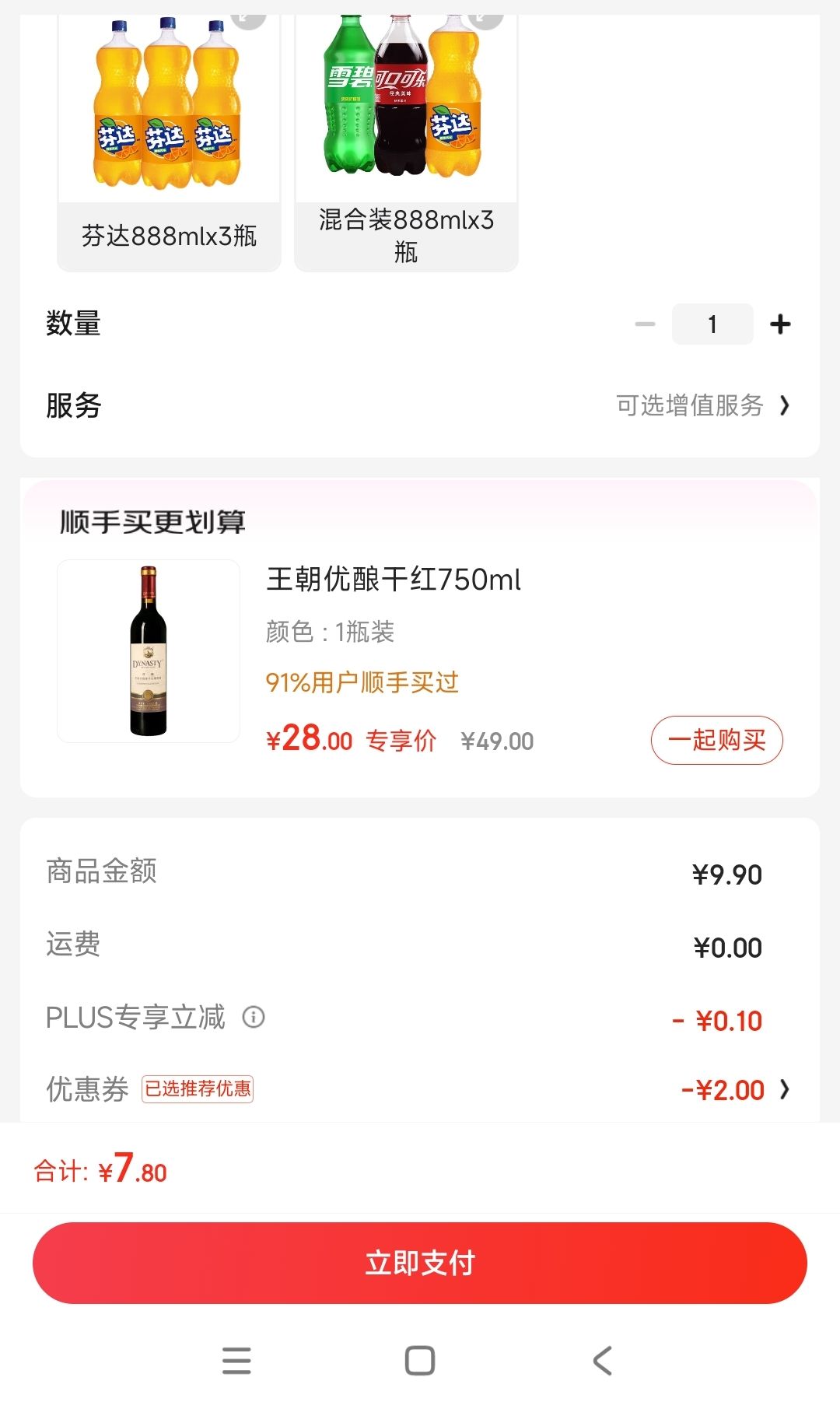Screen dimensions: 840x1409
Task: Edit the quantity number field
Action: click(x=712, y=324)
